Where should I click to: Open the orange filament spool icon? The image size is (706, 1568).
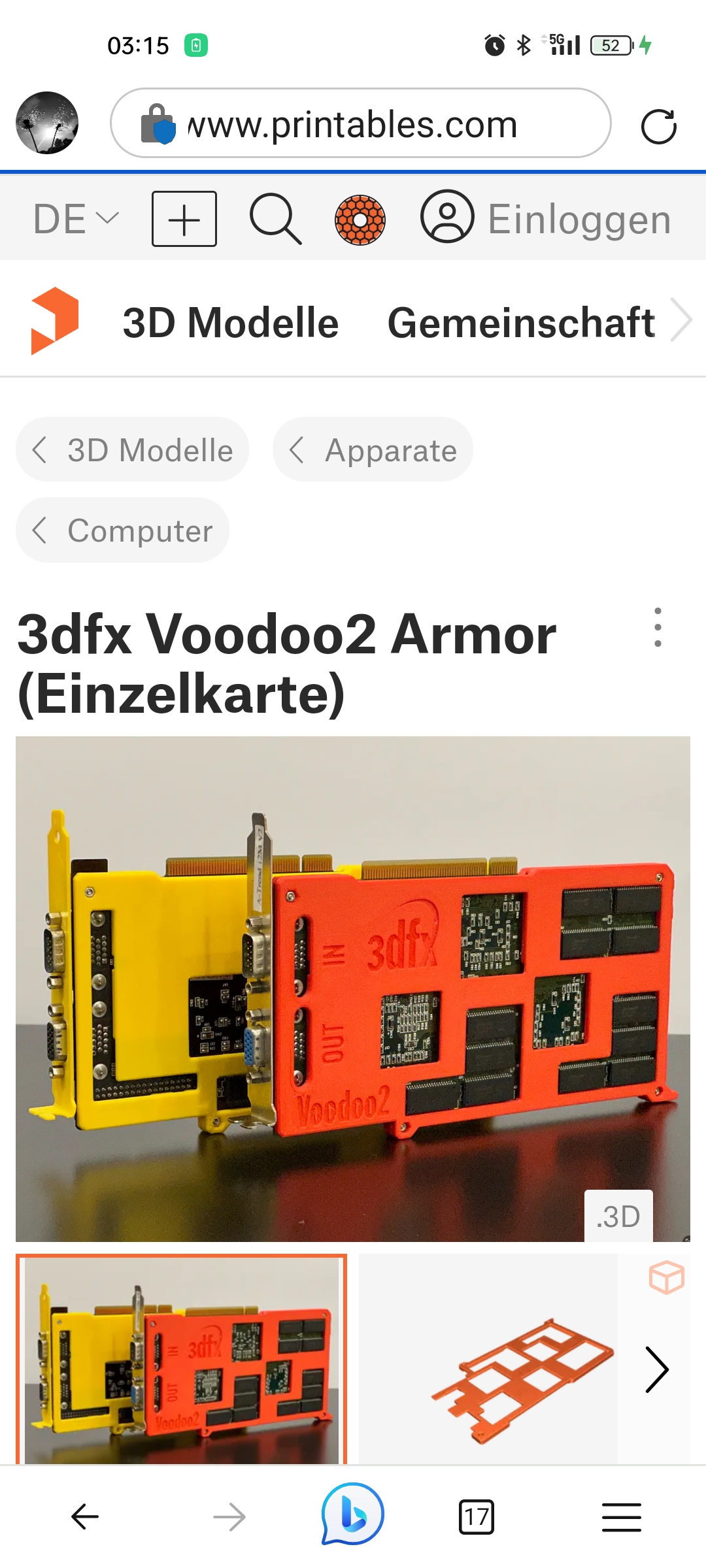tap(360, 220)
